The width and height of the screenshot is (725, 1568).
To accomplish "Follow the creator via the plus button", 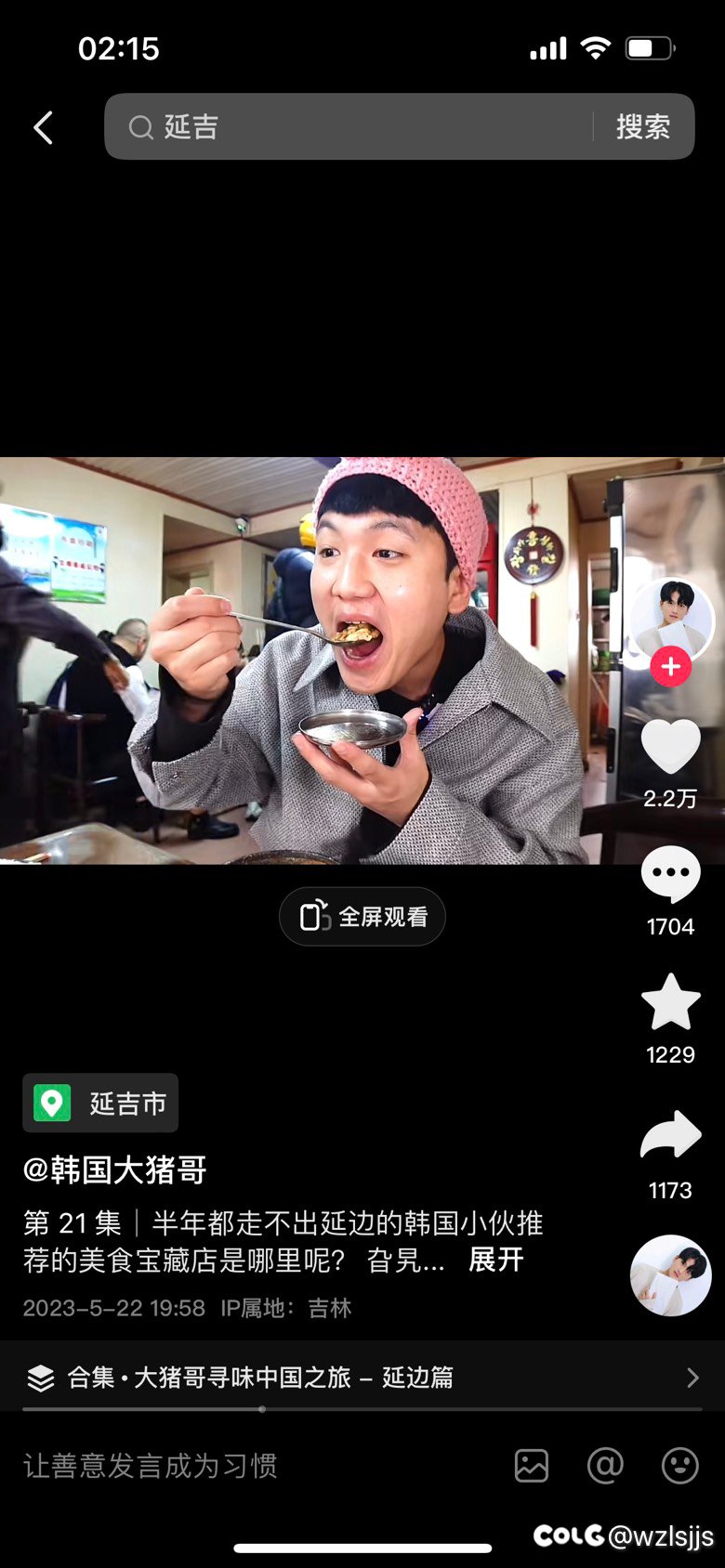I will (672, 665).
